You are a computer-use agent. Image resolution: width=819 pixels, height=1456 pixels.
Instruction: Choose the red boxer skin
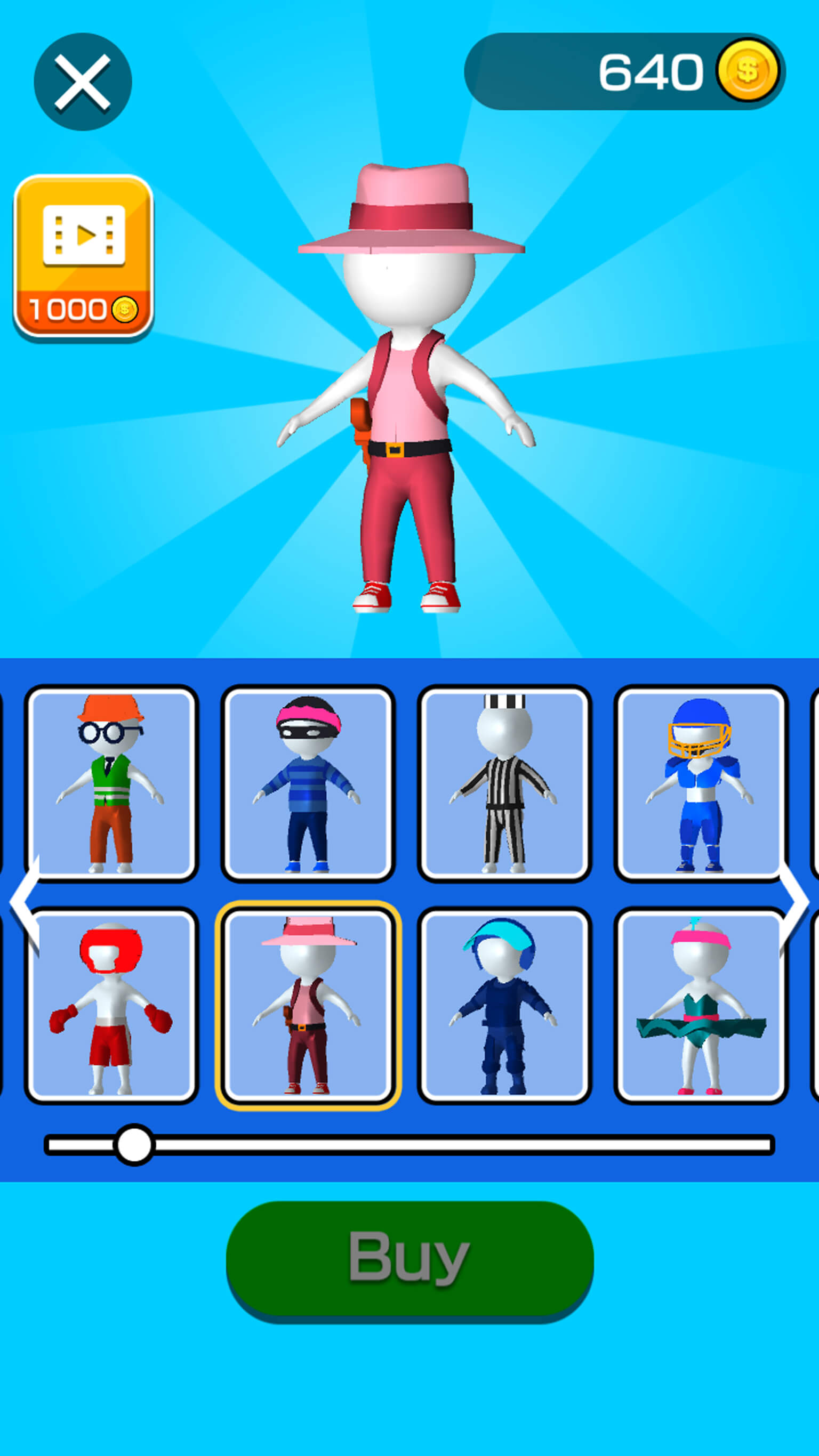point(111,1006)
